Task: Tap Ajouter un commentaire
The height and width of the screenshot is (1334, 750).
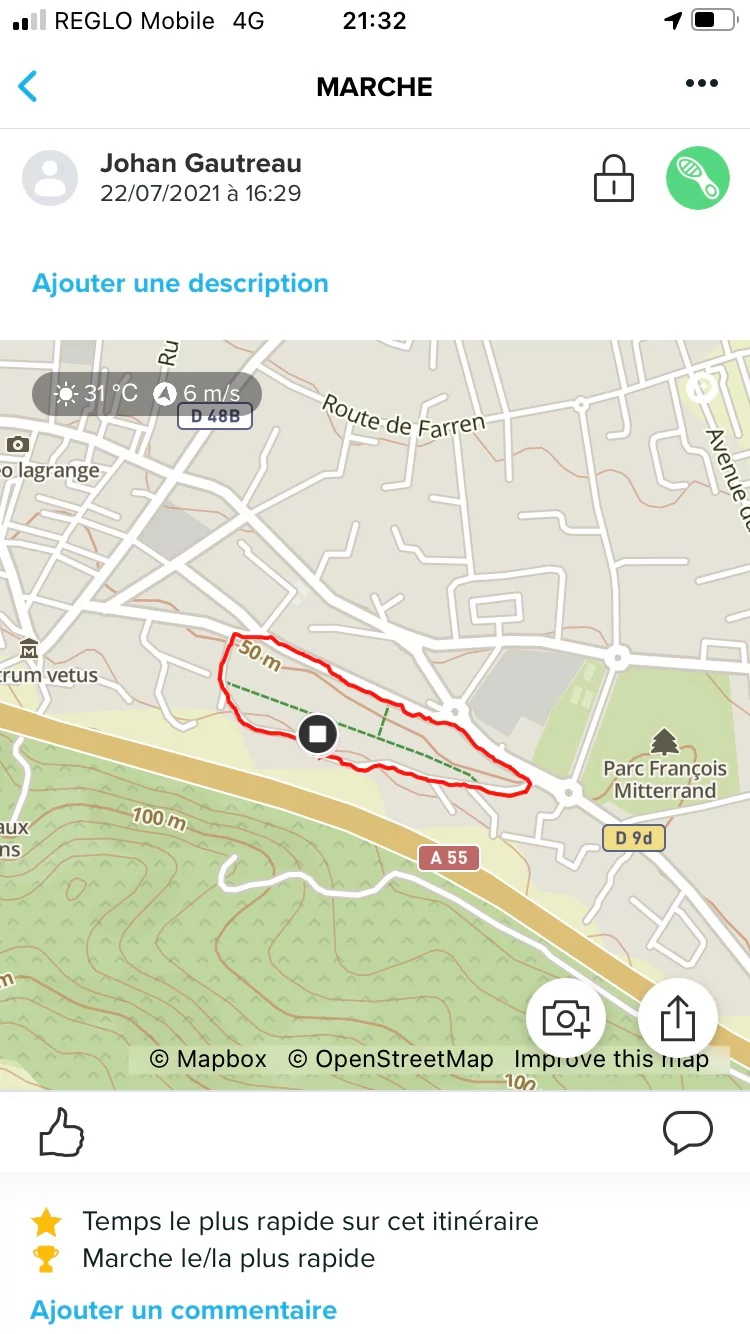Action: tap(183, 1310)
